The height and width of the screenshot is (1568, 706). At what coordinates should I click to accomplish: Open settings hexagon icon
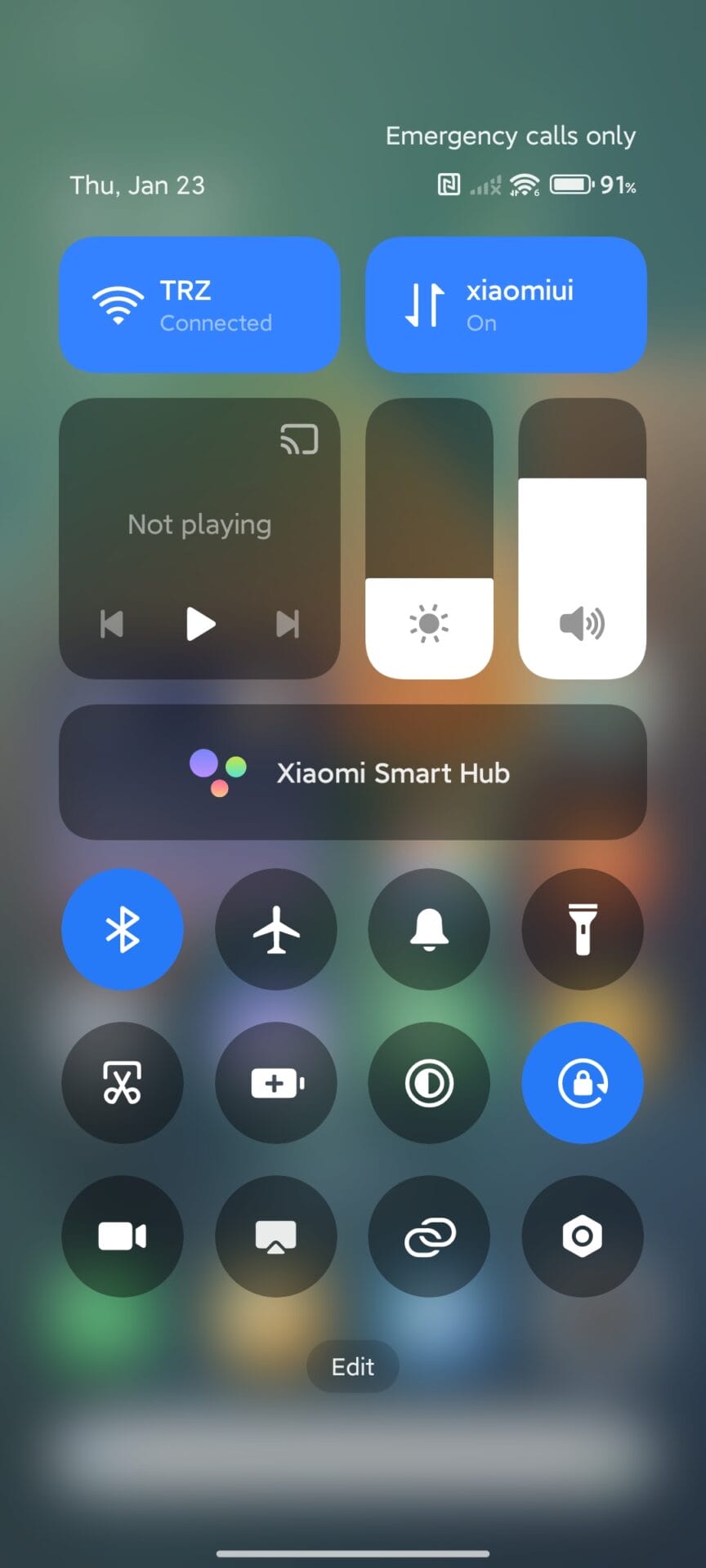[583, 1236]
